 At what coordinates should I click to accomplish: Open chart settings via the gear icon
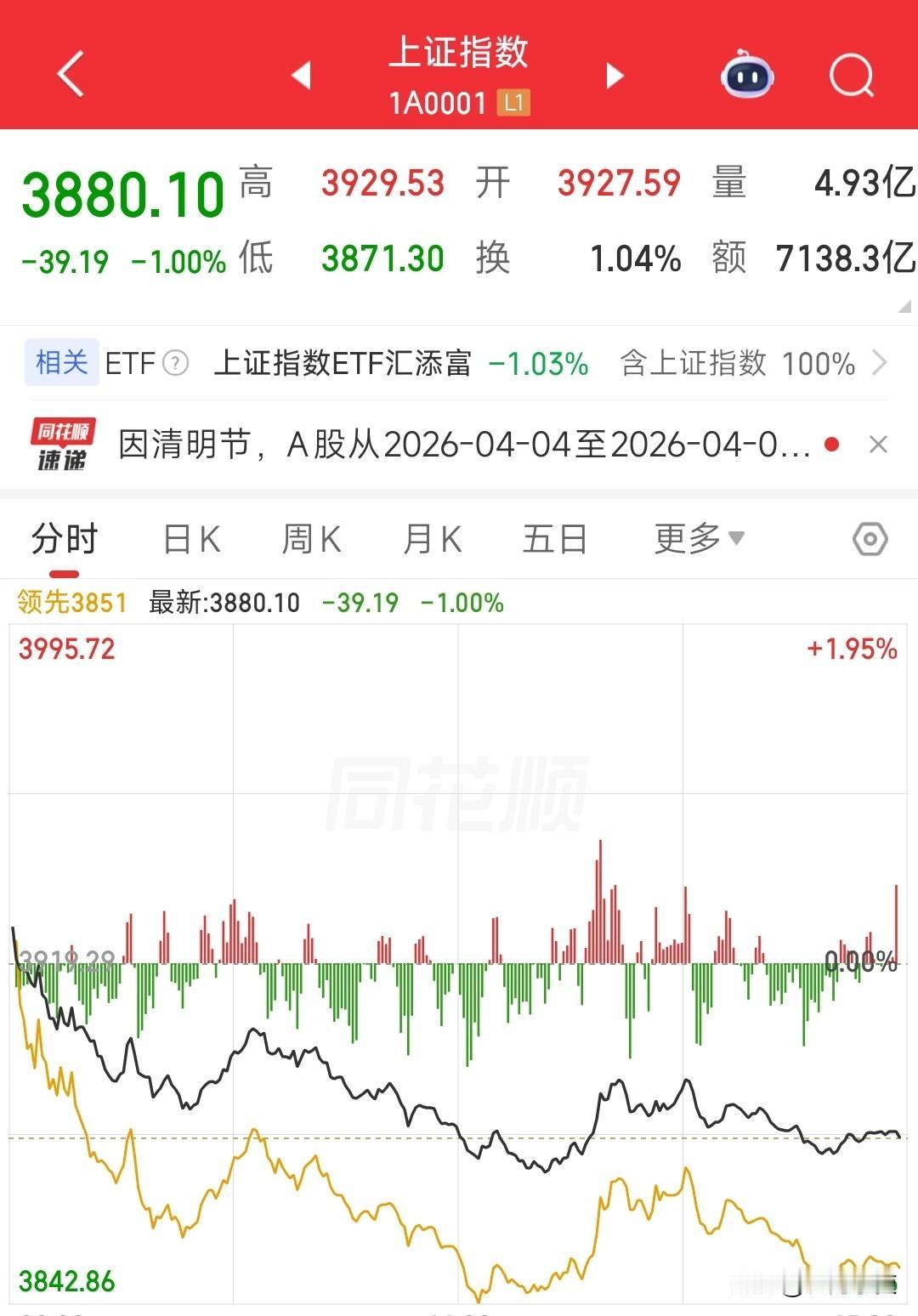(870, 538)
